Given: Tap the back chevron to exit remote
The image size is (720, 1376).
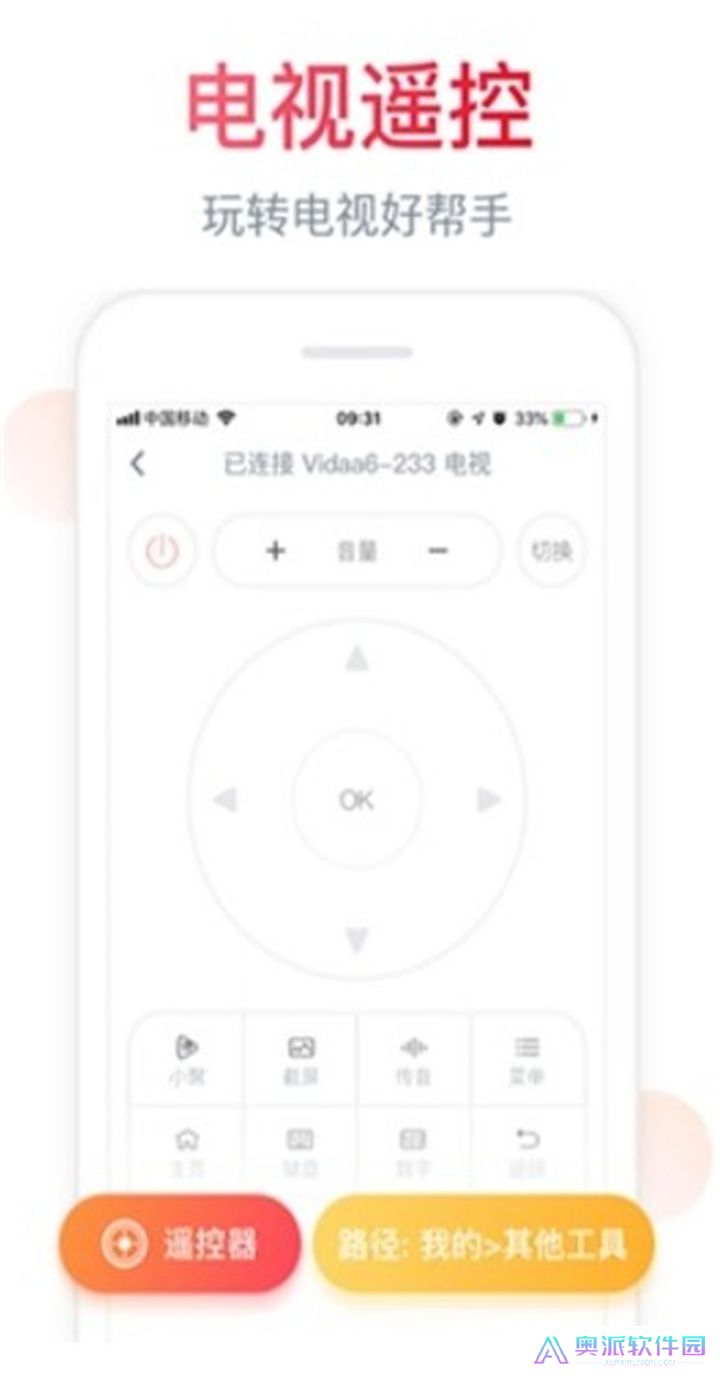Looking at the screenshot, I should click(x=138, y=463).
